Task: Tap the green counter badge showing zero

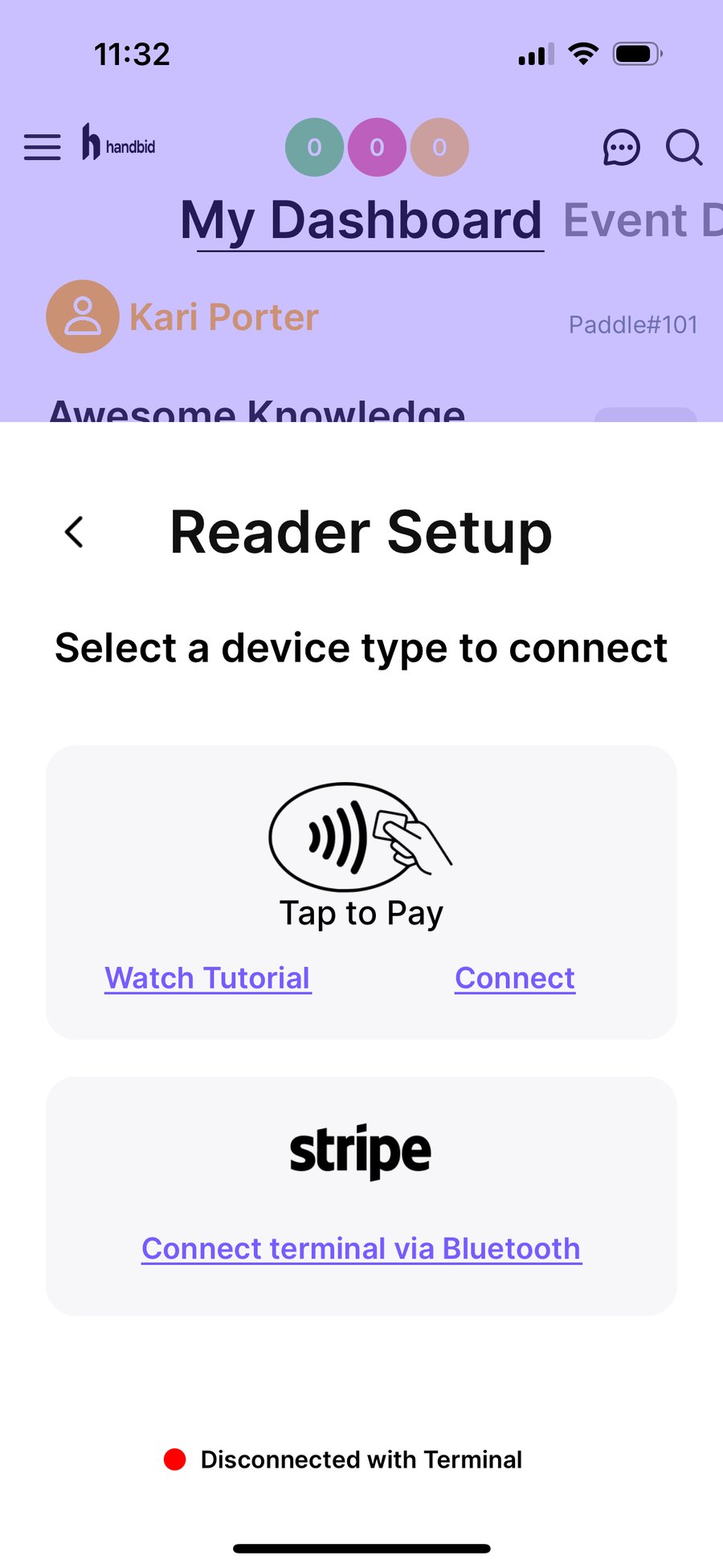Action: pos(314,146)
